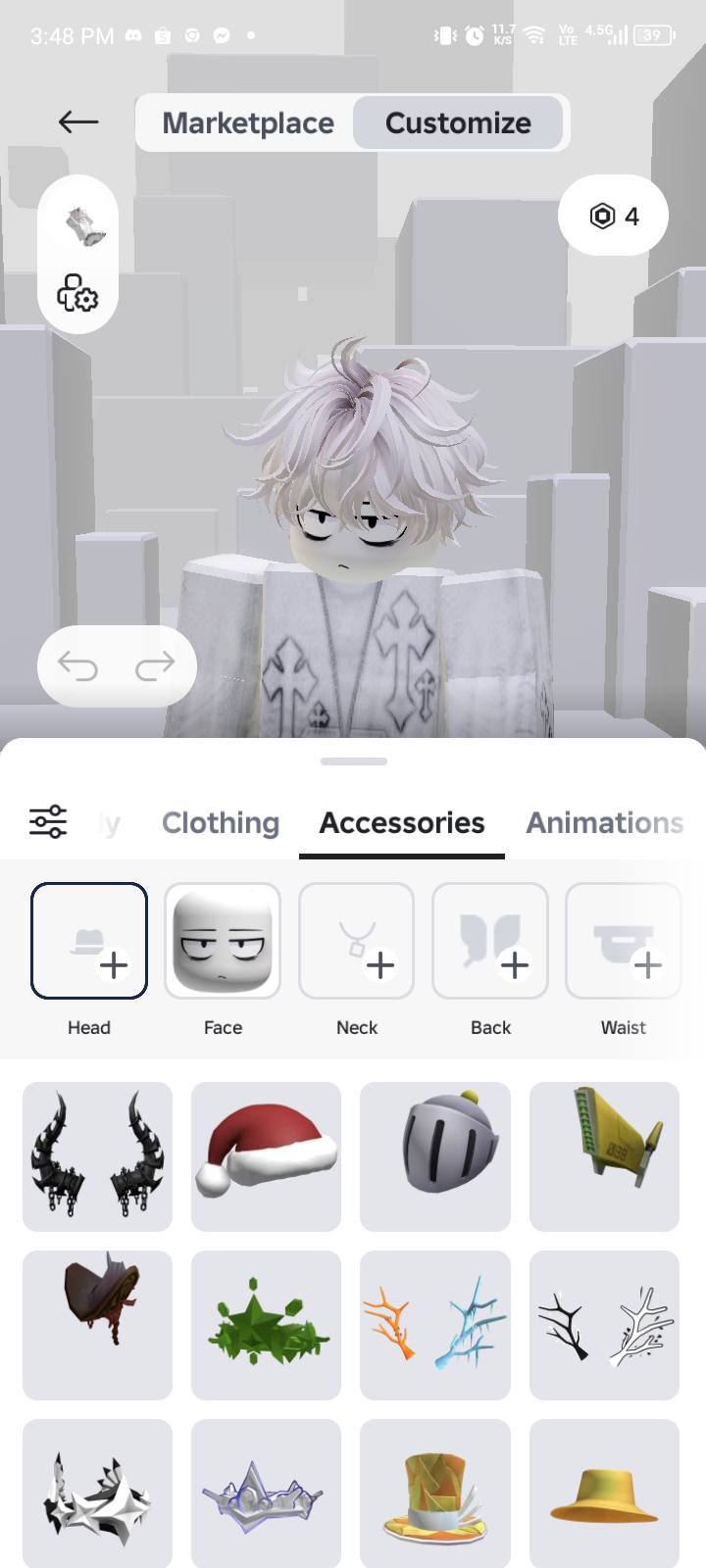Switch to the Clothing tab

[221, 823]
